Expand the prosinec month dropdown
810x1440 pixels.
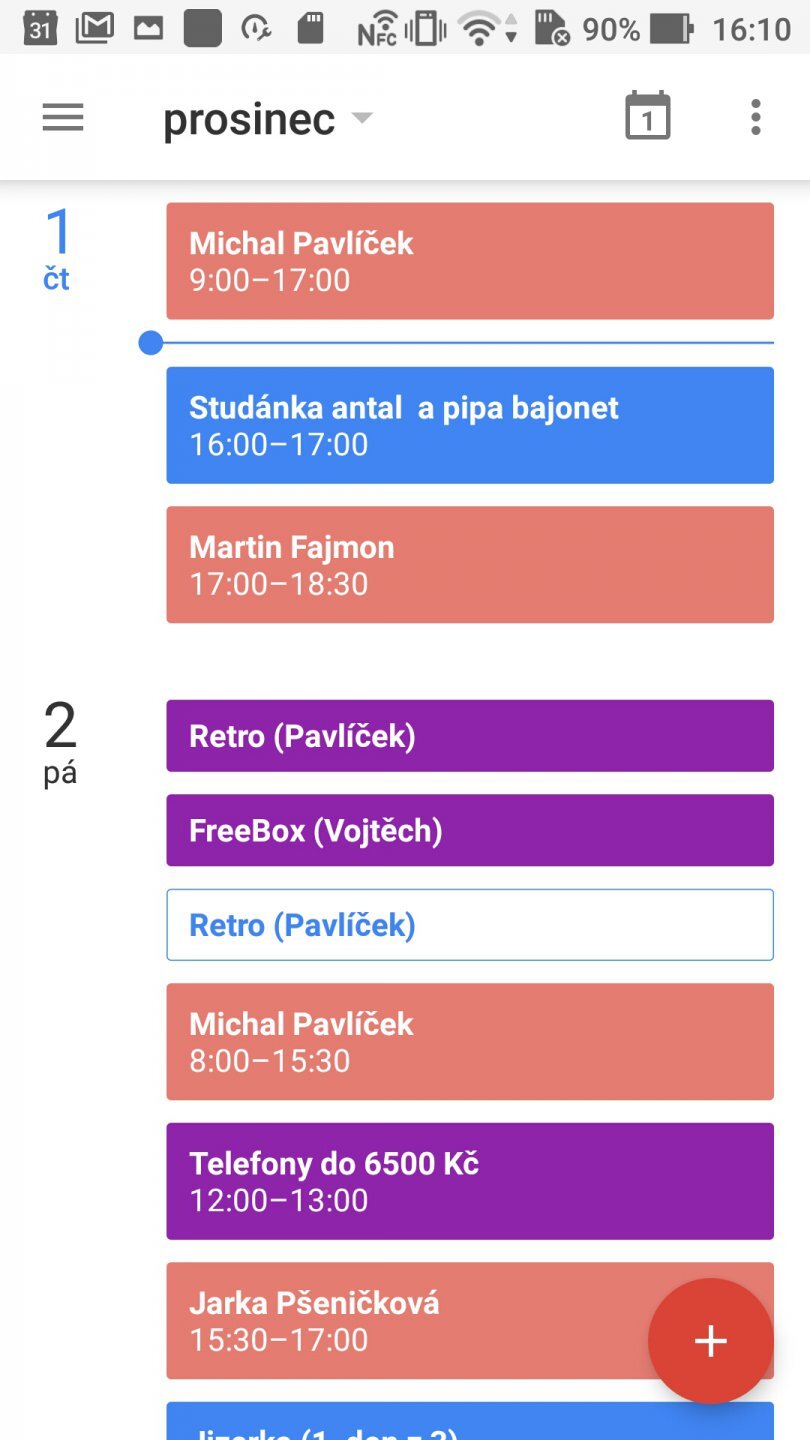click(x=268, y=120)
